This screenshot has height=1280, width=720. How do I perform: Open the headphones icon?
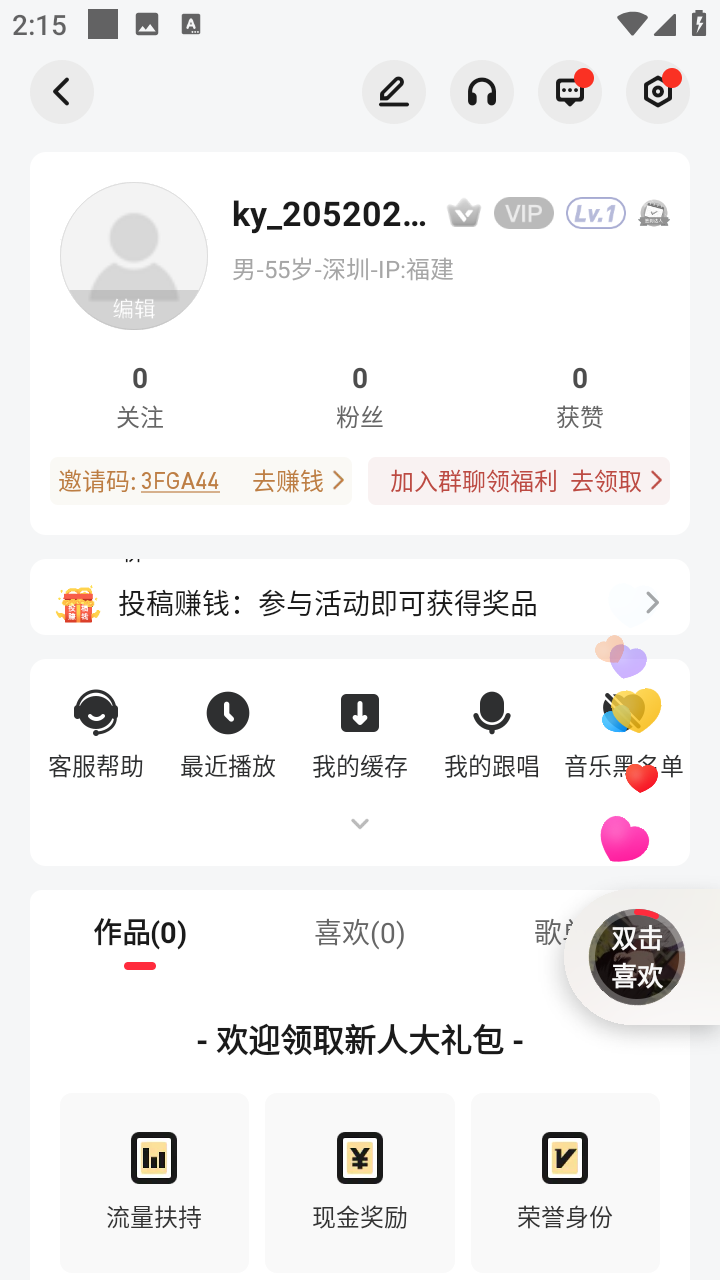coord(482,92)
